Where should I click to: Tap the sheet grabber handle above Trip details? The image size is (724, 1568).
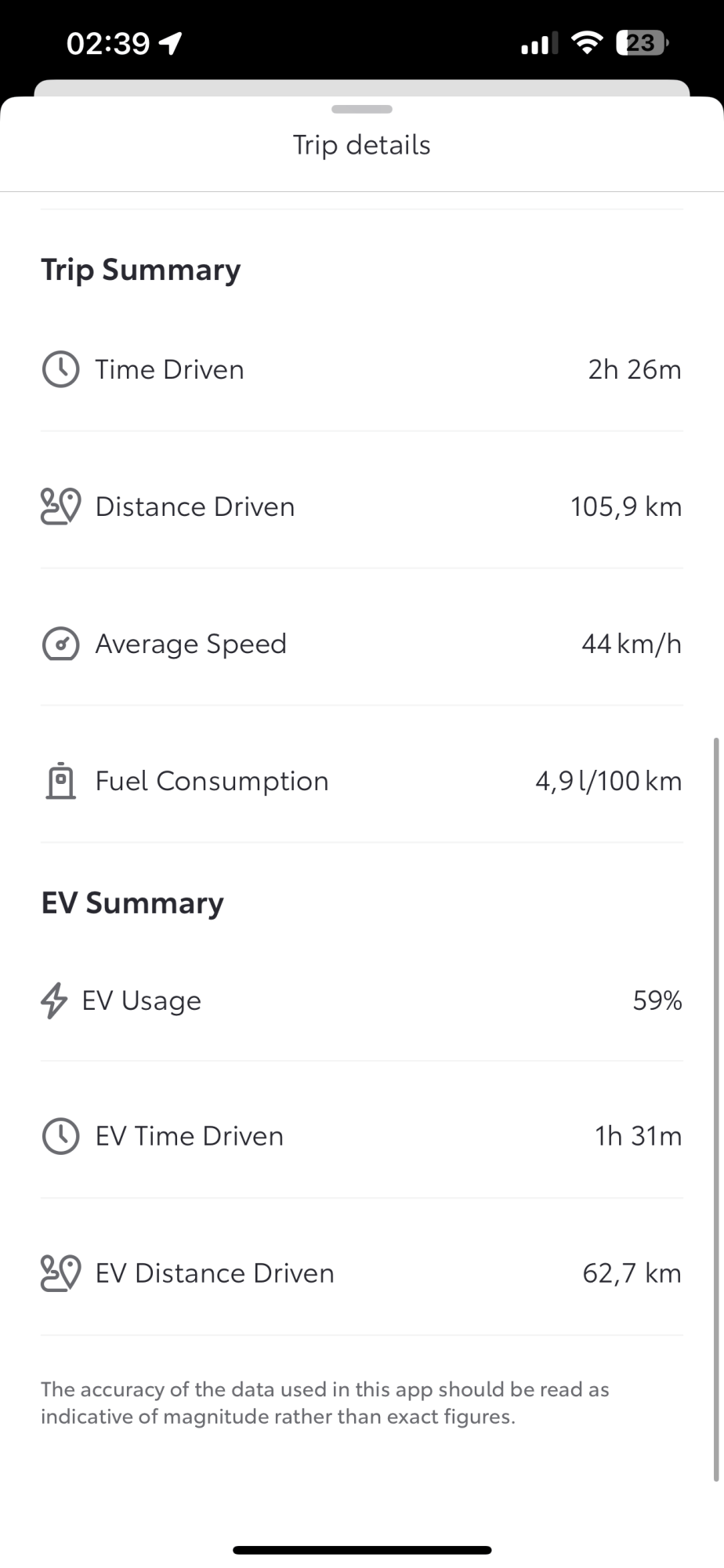(x=362, y=109)
